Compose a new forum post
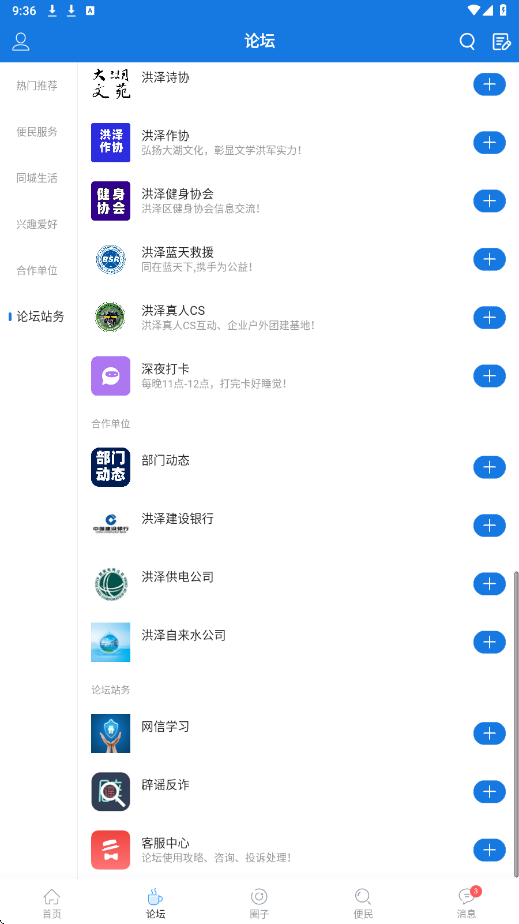Image resolution: width=519 pixels, height=924 pixels. (x=501, y=42)
